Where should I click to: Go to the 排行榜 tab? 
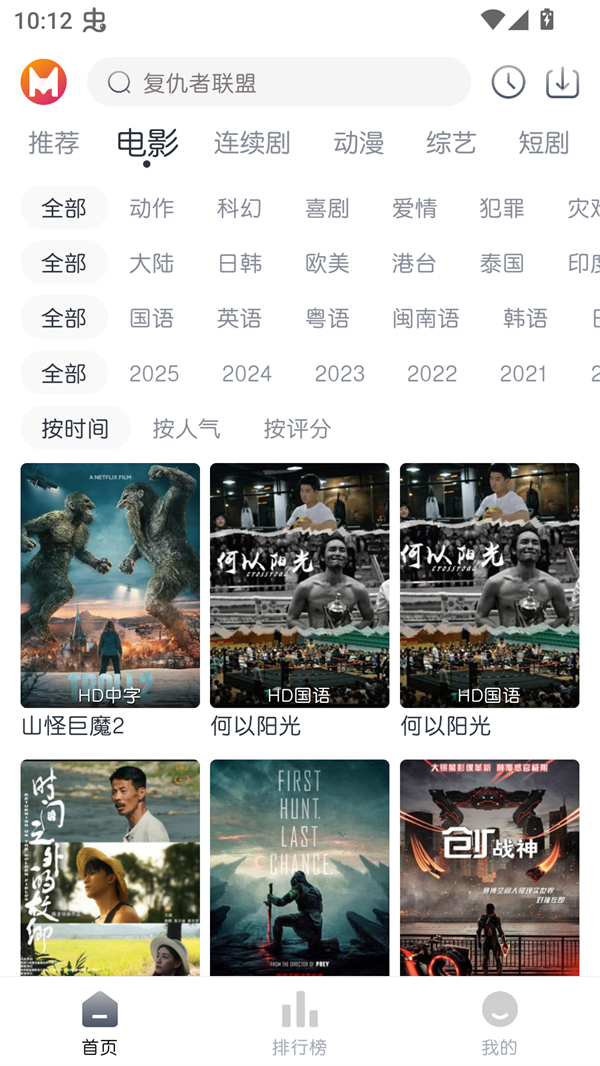point(299,1023)
